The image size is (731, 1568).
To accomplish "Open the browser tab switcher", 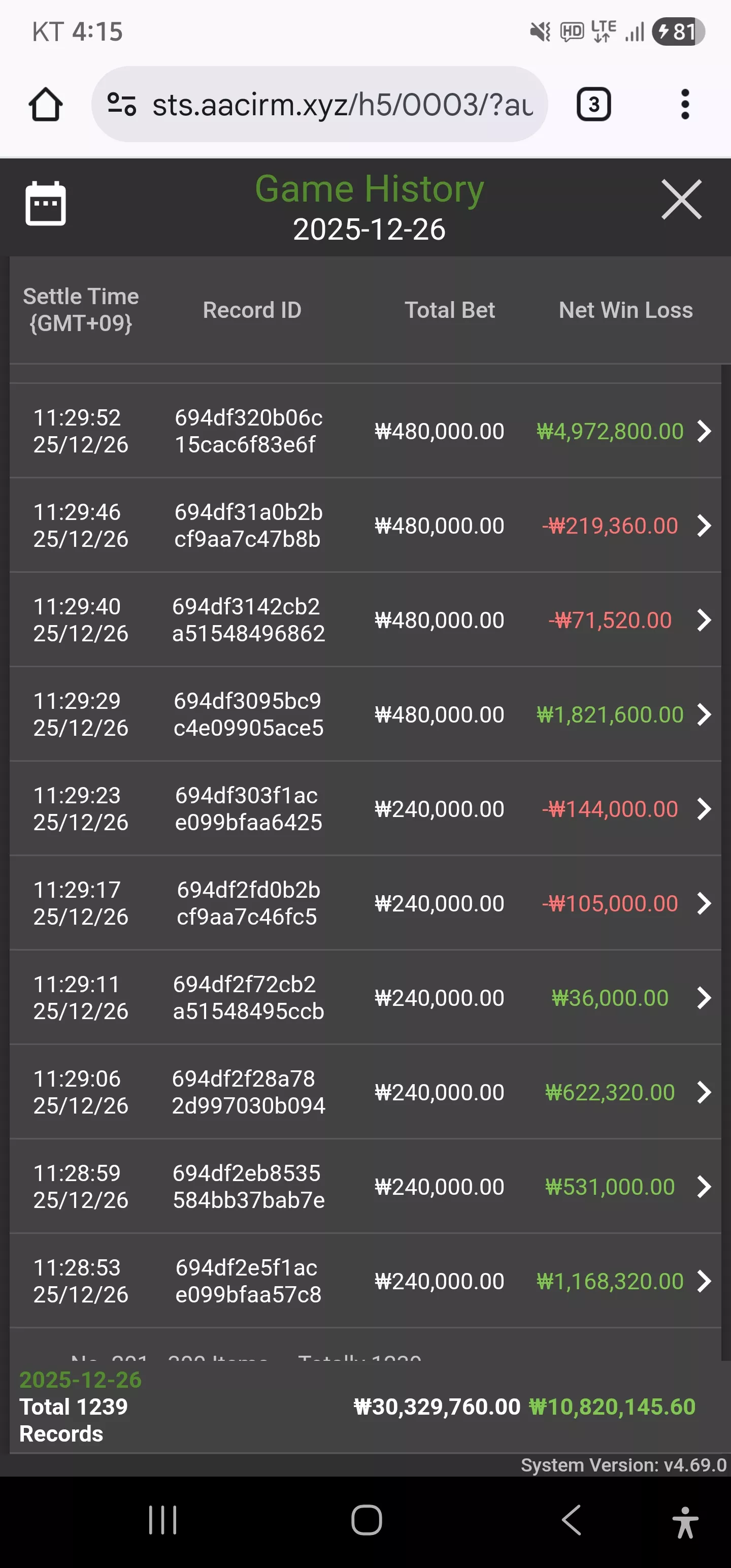I will pos(593,104).
